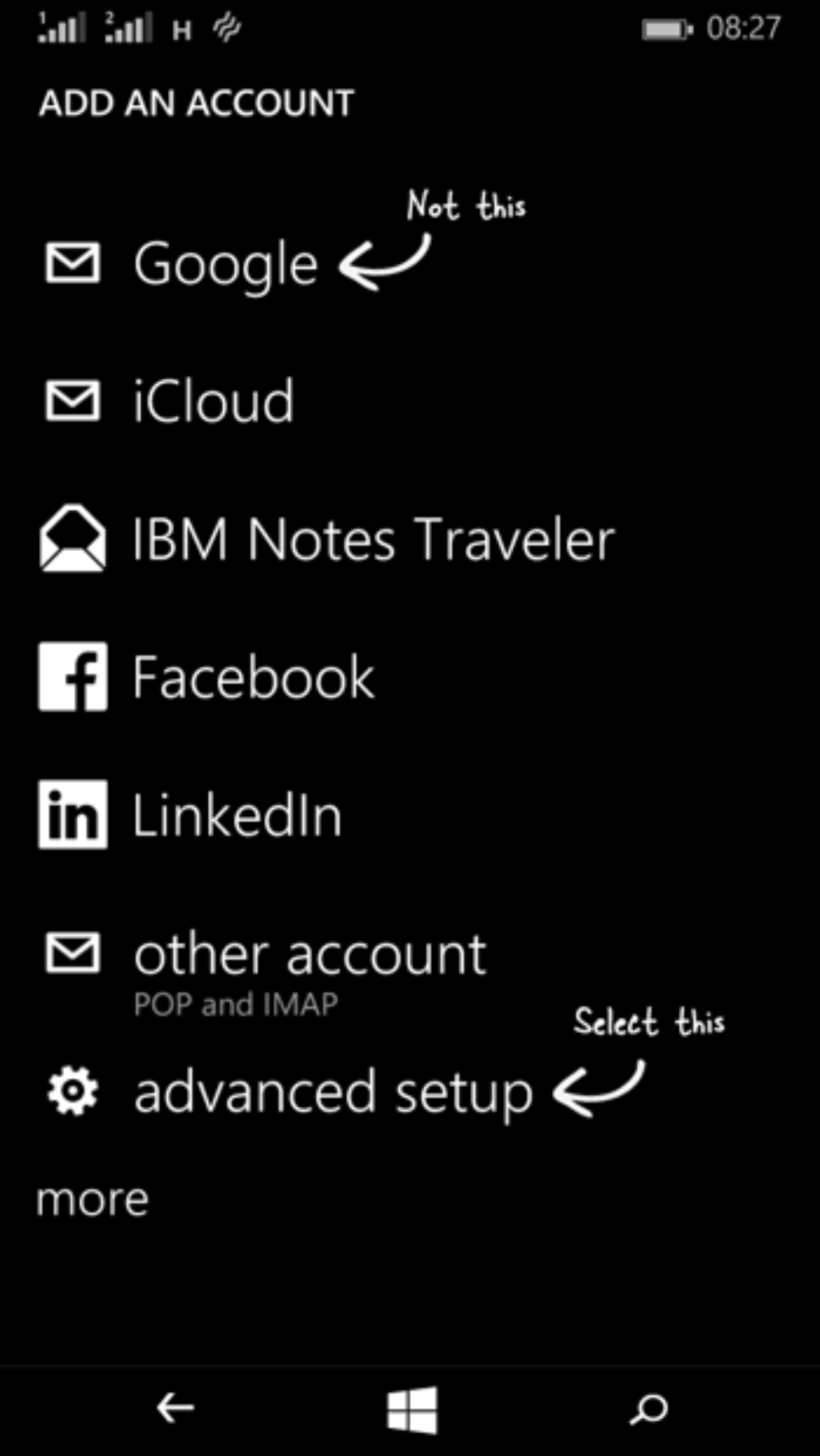Open IBM Notes Traveler setup
This screenshot has width=820, height=1456.
pos(373,540)
